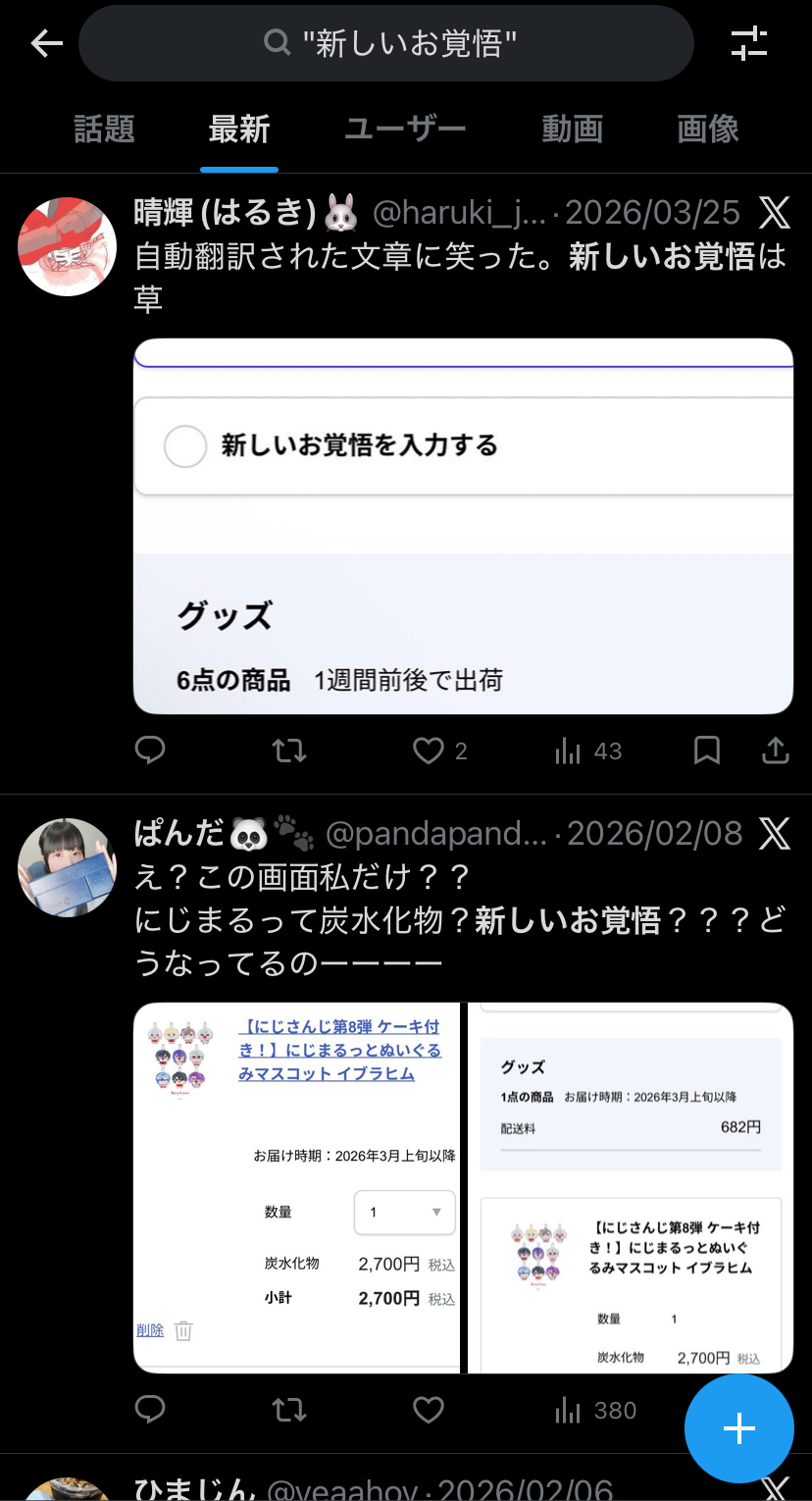Share 晴輝 (はるき)'s post

click(x=776, y=750)
